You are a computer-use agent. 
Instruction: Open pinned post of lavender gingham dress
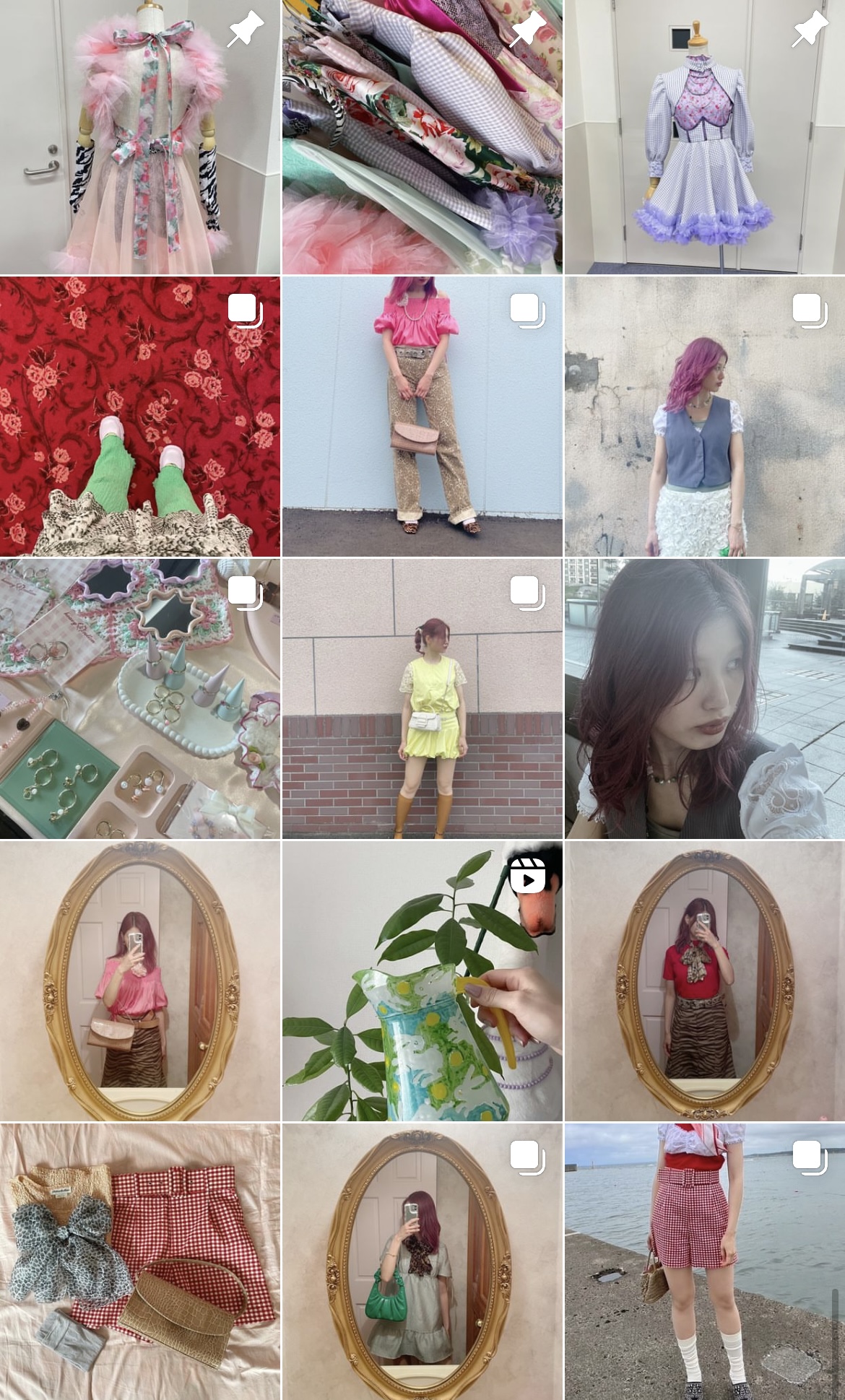coord(705,136)
